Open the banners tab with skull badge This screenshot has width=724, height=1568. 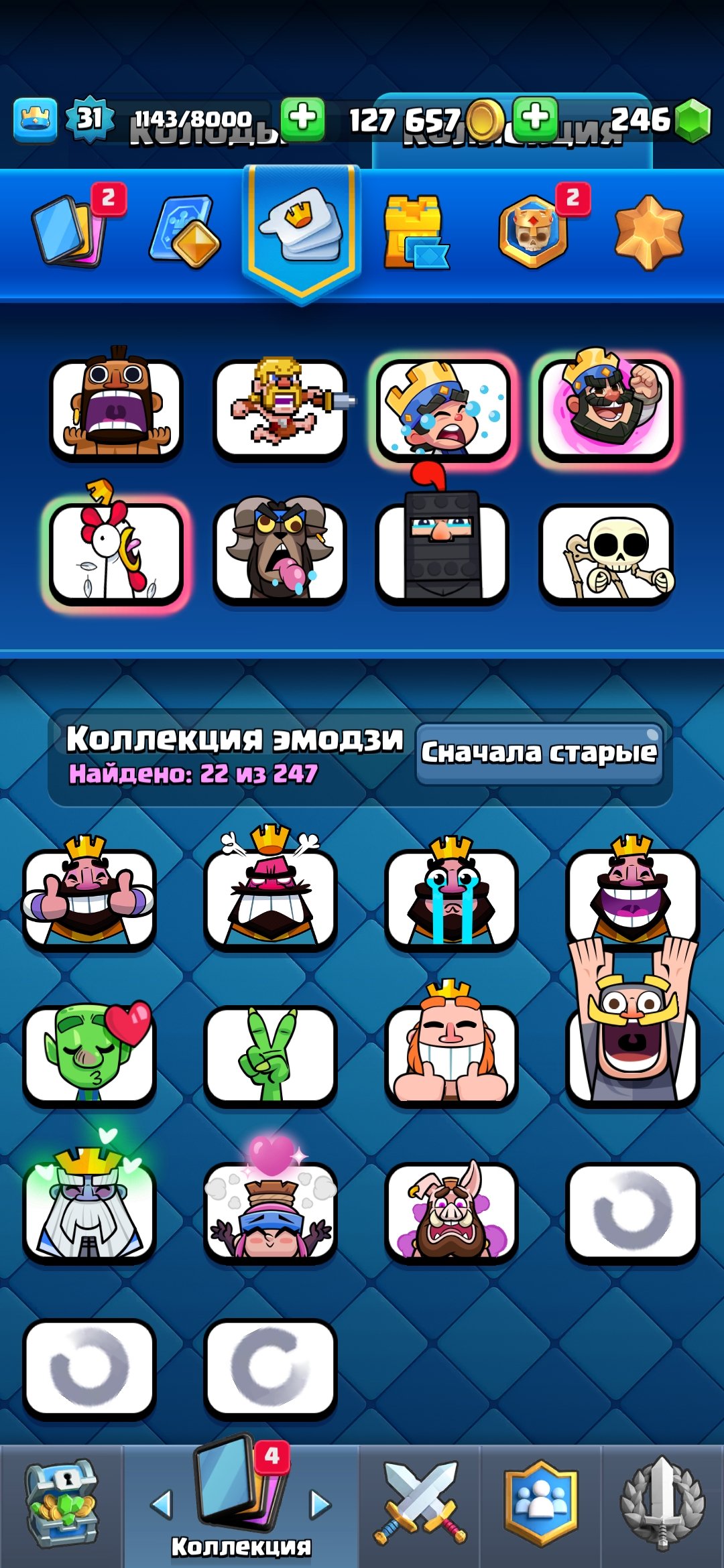(x=533, y=232)
